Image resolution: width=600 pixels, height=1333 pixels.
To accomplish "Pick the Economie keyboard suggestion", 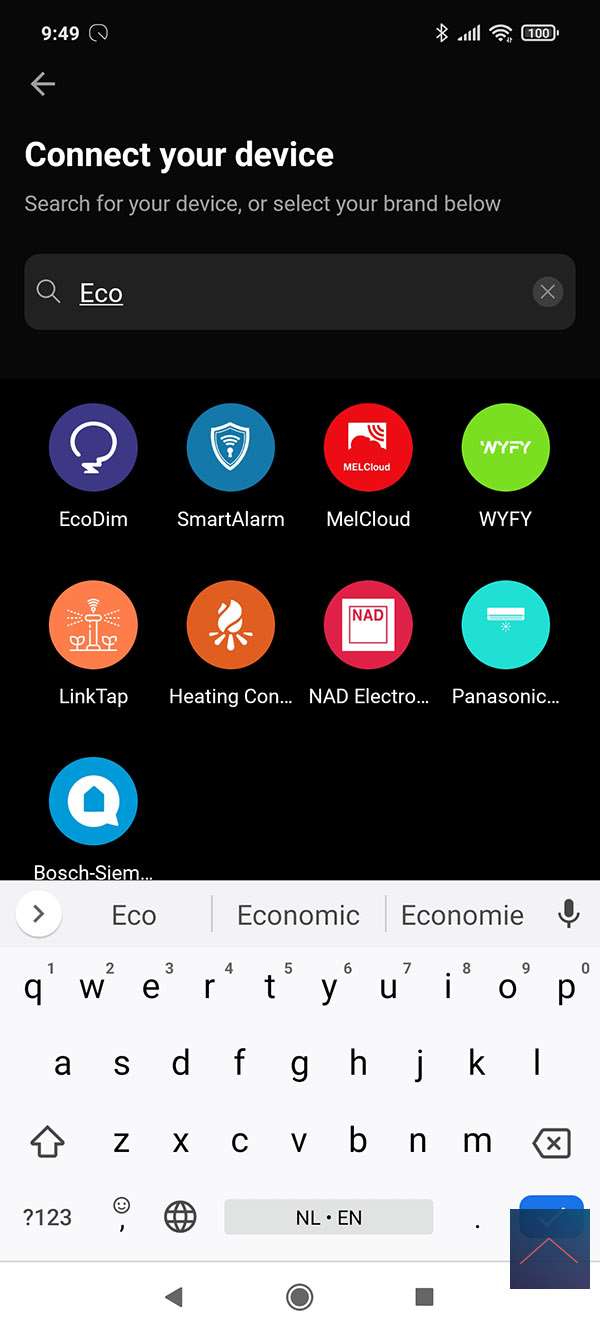I will (x=462, y=915).
